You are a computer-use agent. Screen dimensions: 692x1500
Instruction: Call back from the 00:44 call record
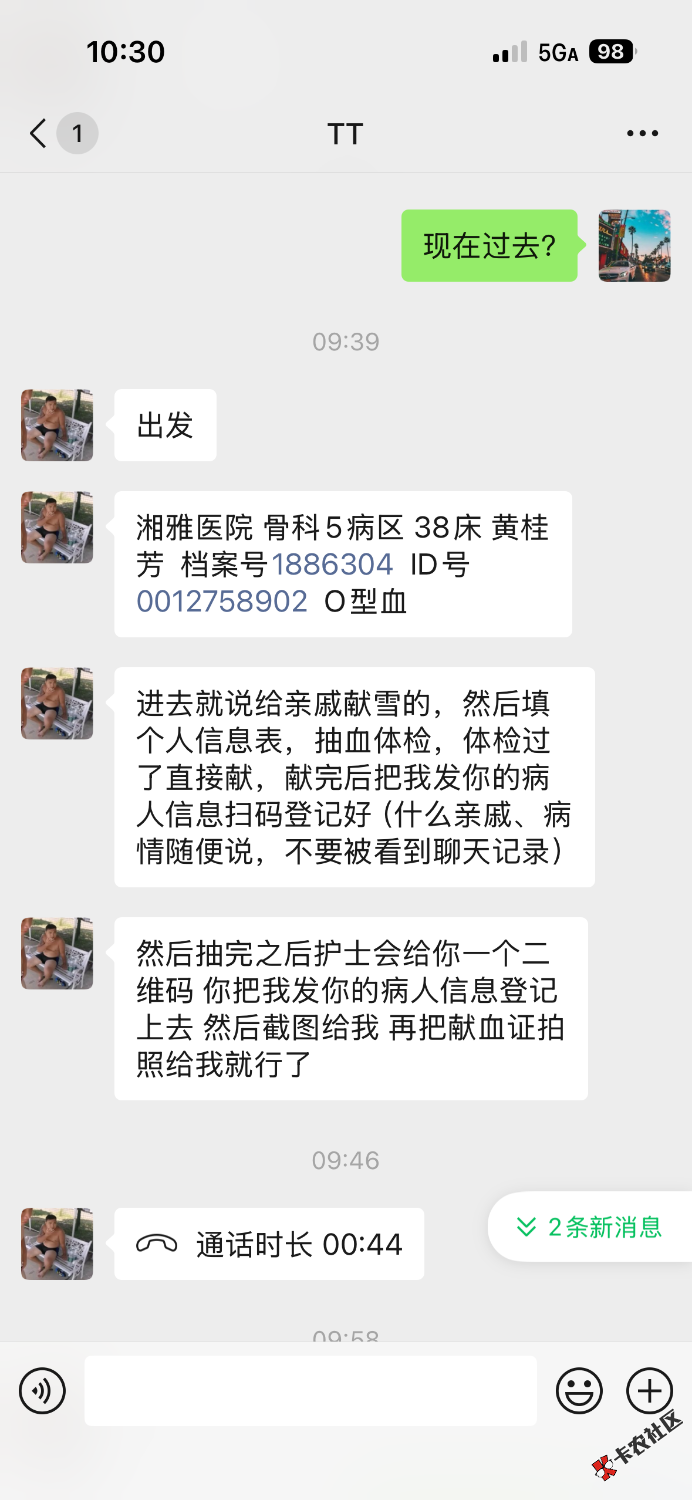[269, 1244]
